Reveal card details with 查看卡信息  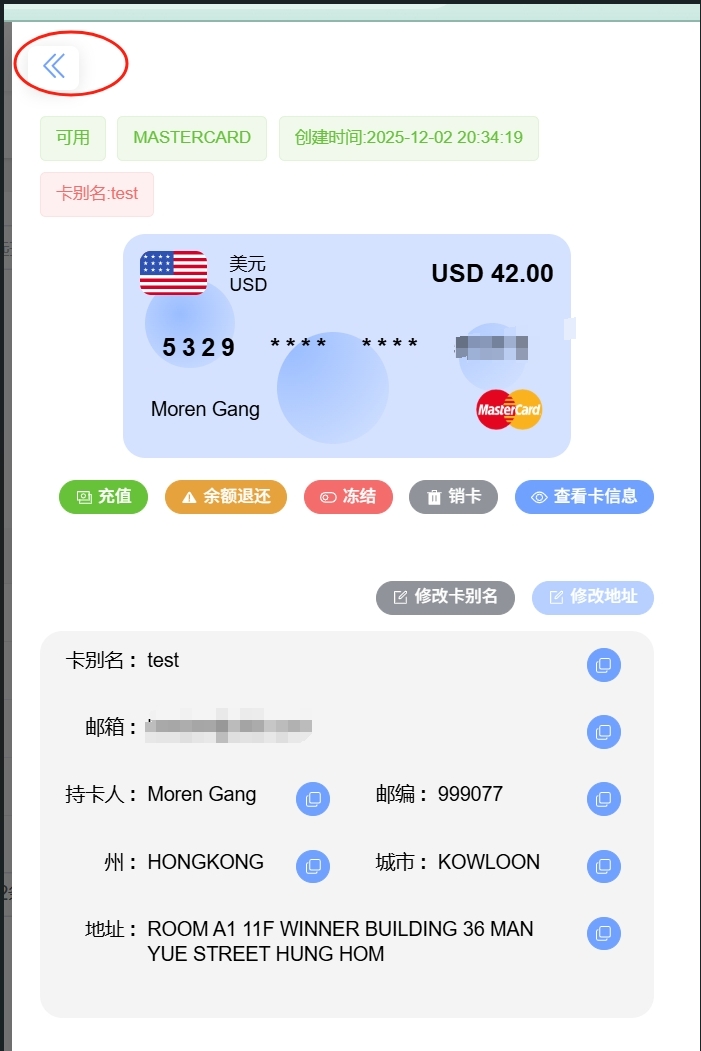click(x=584, y=497)
